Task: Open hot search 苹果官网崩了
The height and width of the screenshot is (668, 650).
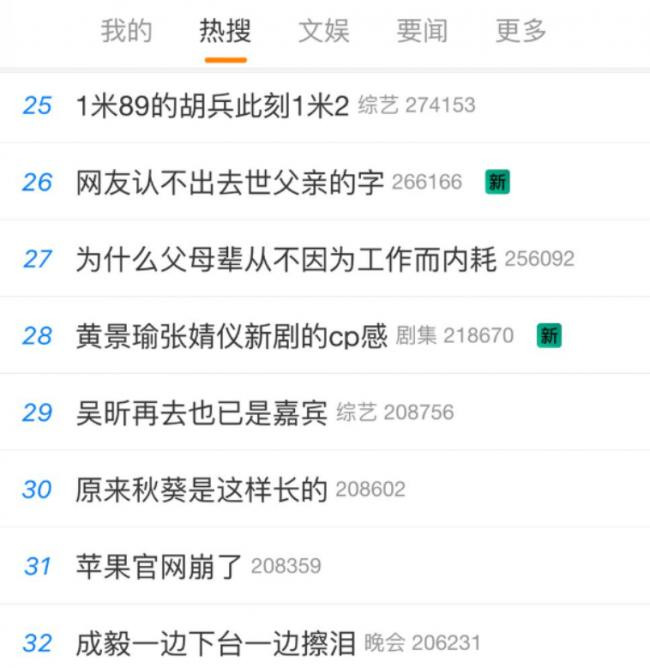Action: tap(159, 566)
